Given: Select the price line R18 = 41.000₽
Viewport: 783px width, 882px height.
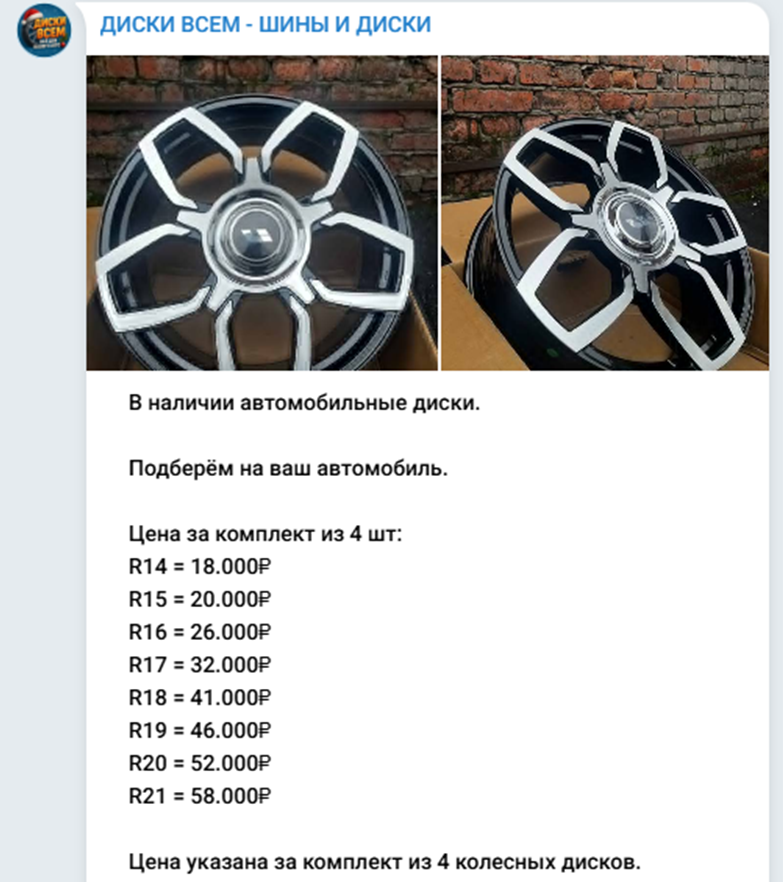Looking at the screenshot, I should tap(200, 696).
